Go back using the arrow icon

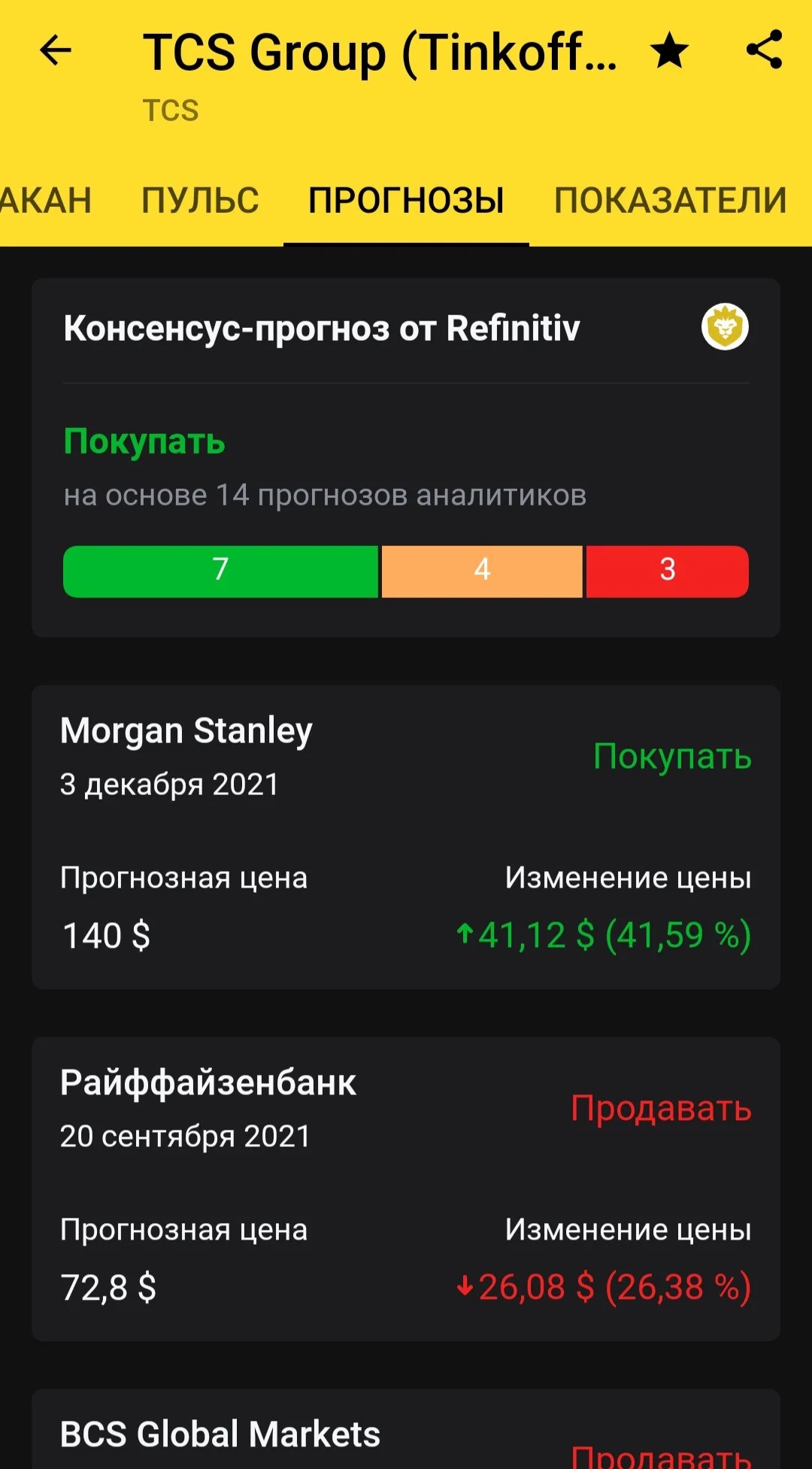[x=55, y=51]
